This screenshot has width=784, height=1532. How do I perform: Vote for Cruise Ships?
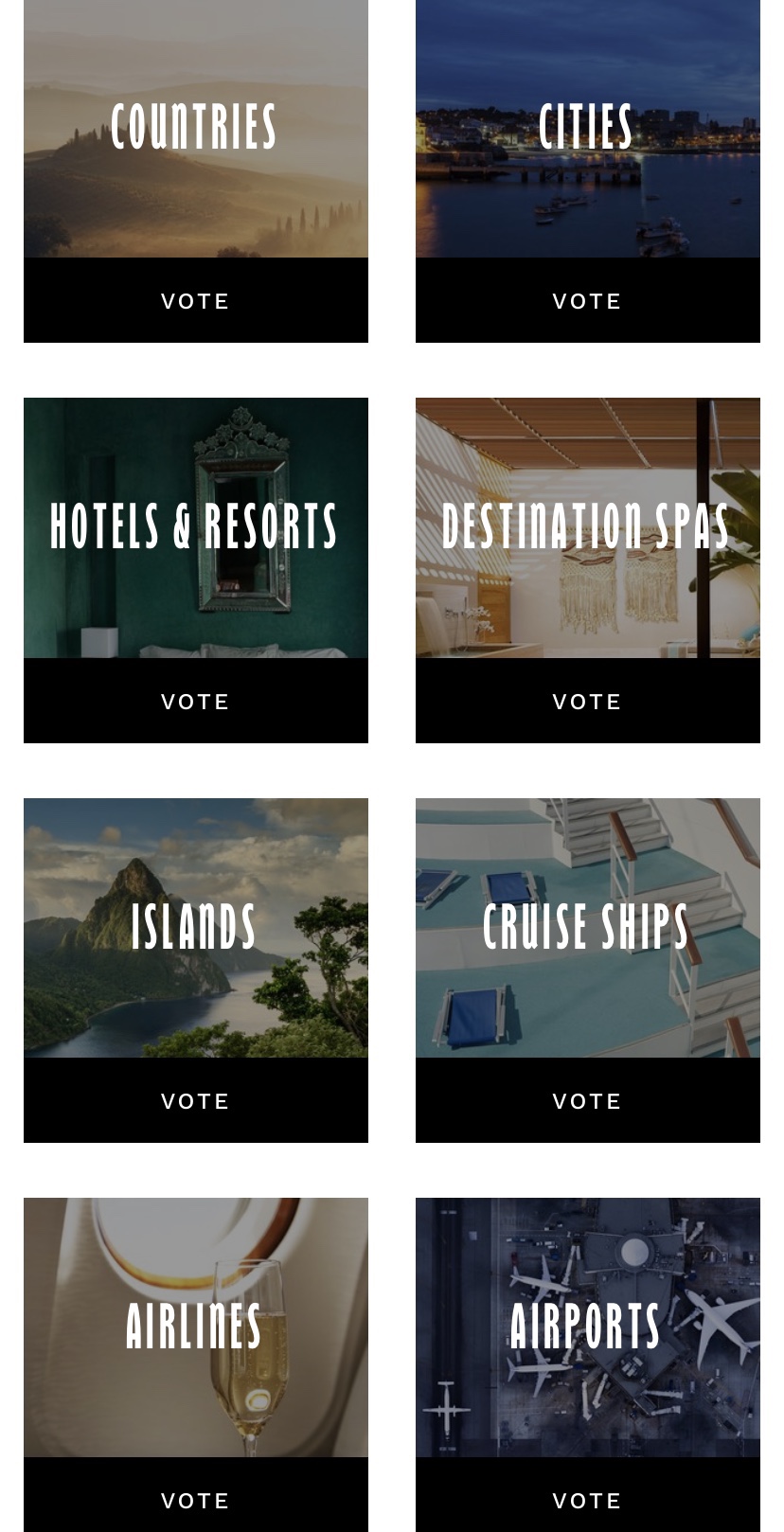click(588, 1100)
